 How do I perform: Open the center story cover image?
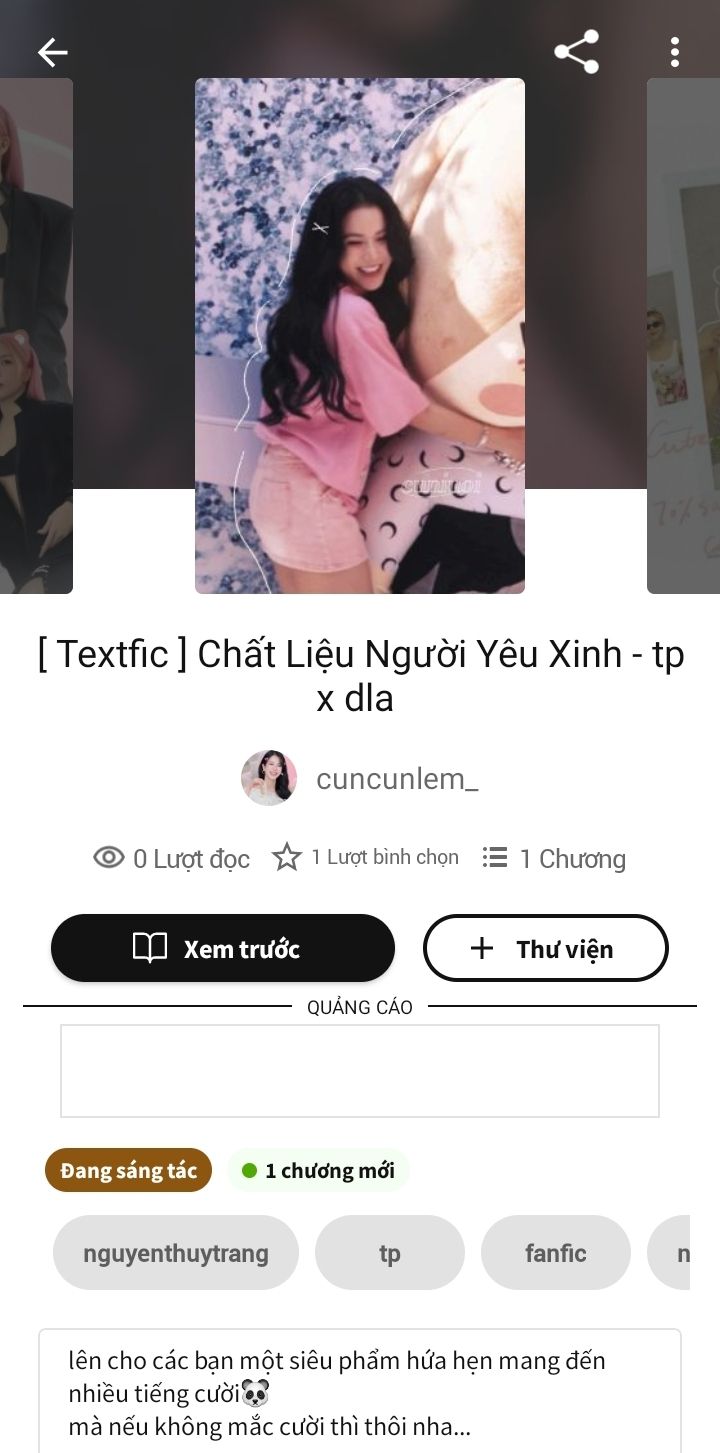pyautogui.click(x=360, y=336)
